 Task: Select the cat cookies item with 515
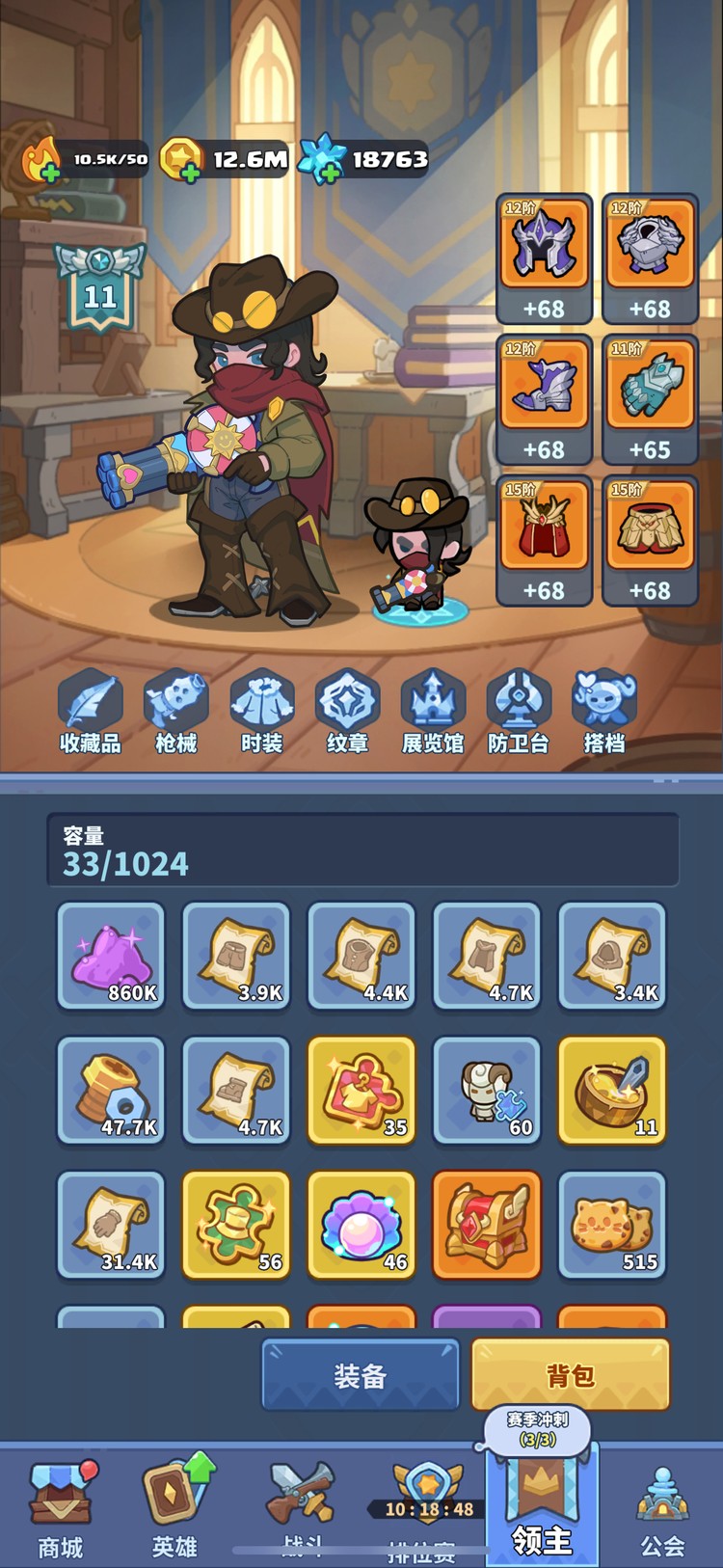[612, 1226]
